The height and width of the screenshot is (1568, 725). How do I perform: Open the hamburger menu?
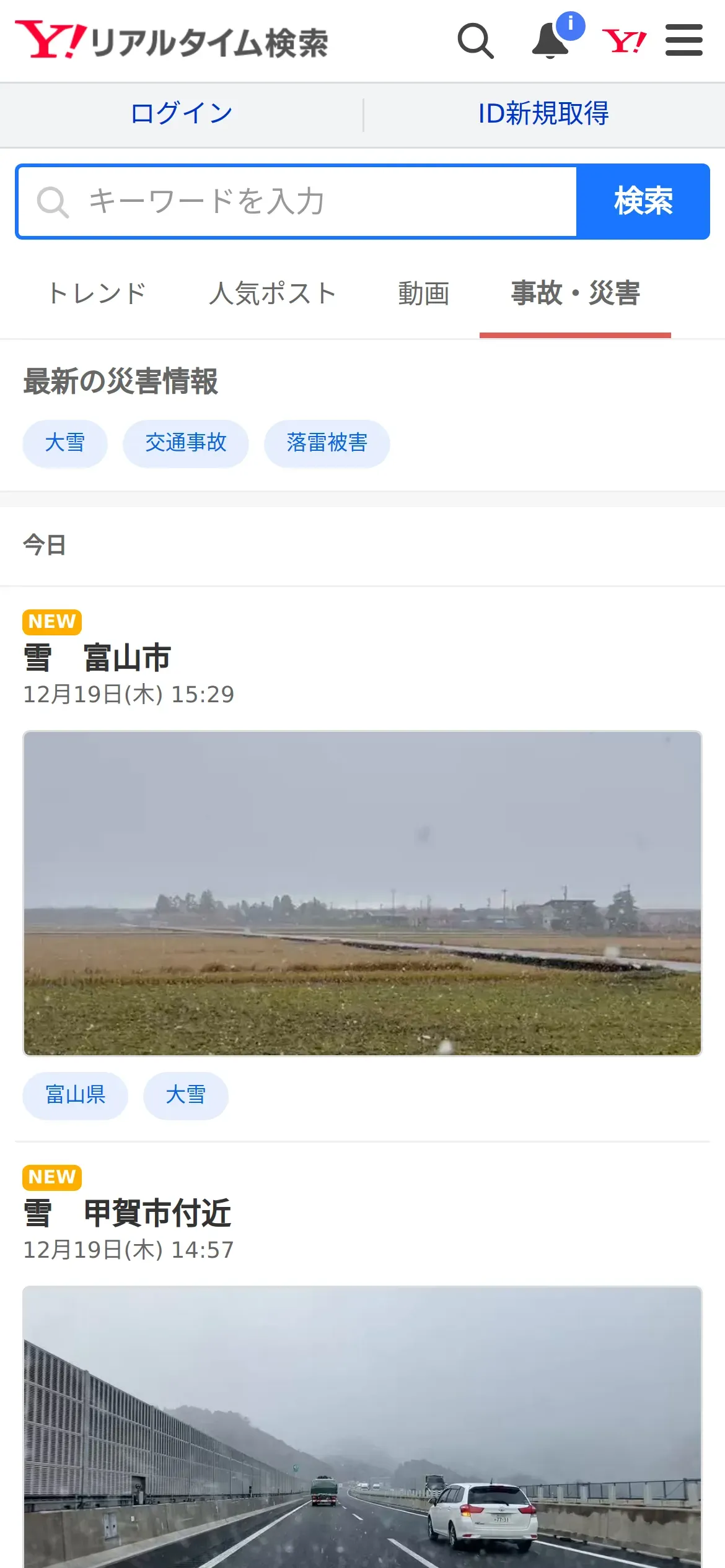pyautogui.click(x=683, y=41)
